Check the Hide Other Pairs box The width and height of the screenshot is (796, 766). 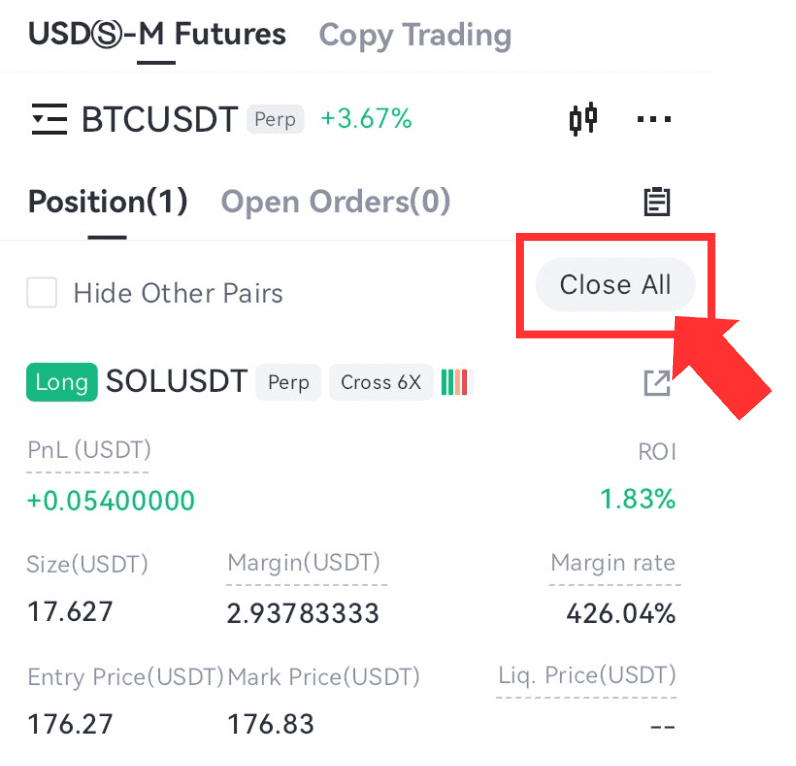tap(42, 293)
